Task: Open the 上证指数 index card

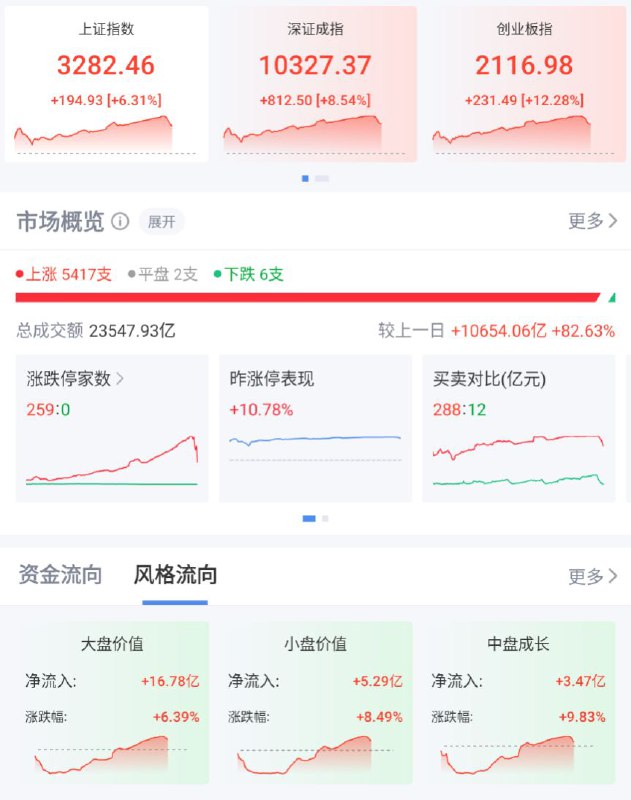Action: click(x=106, y=84)
